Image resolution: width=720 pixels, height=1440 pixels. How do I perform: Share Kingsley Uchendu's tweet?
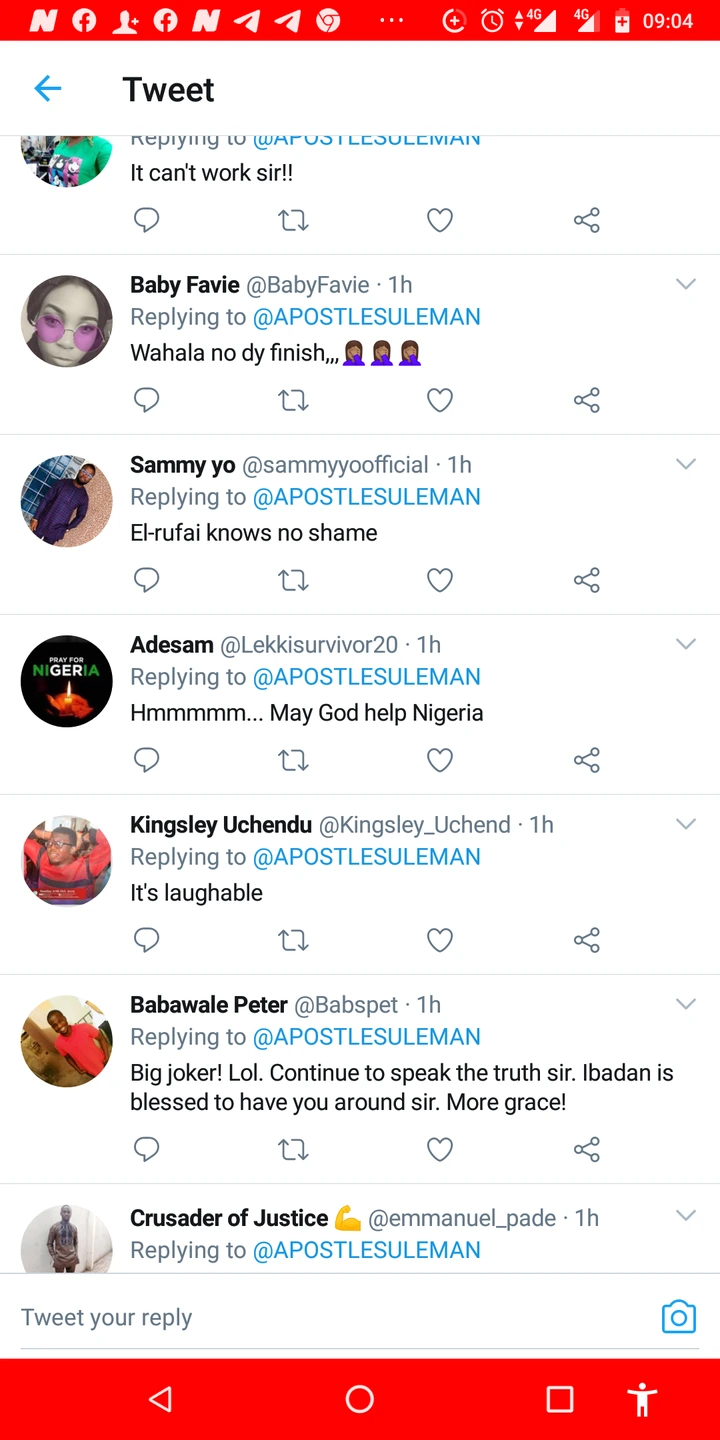(x=587, y=940)
